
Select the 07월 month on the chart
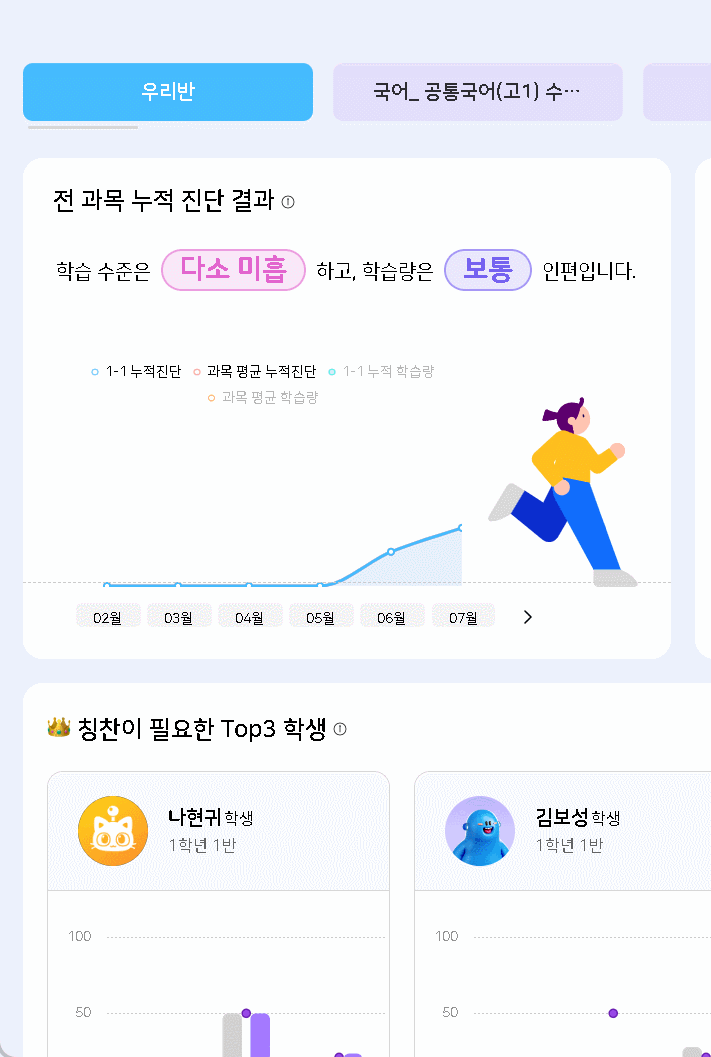[x=463, y=617]
